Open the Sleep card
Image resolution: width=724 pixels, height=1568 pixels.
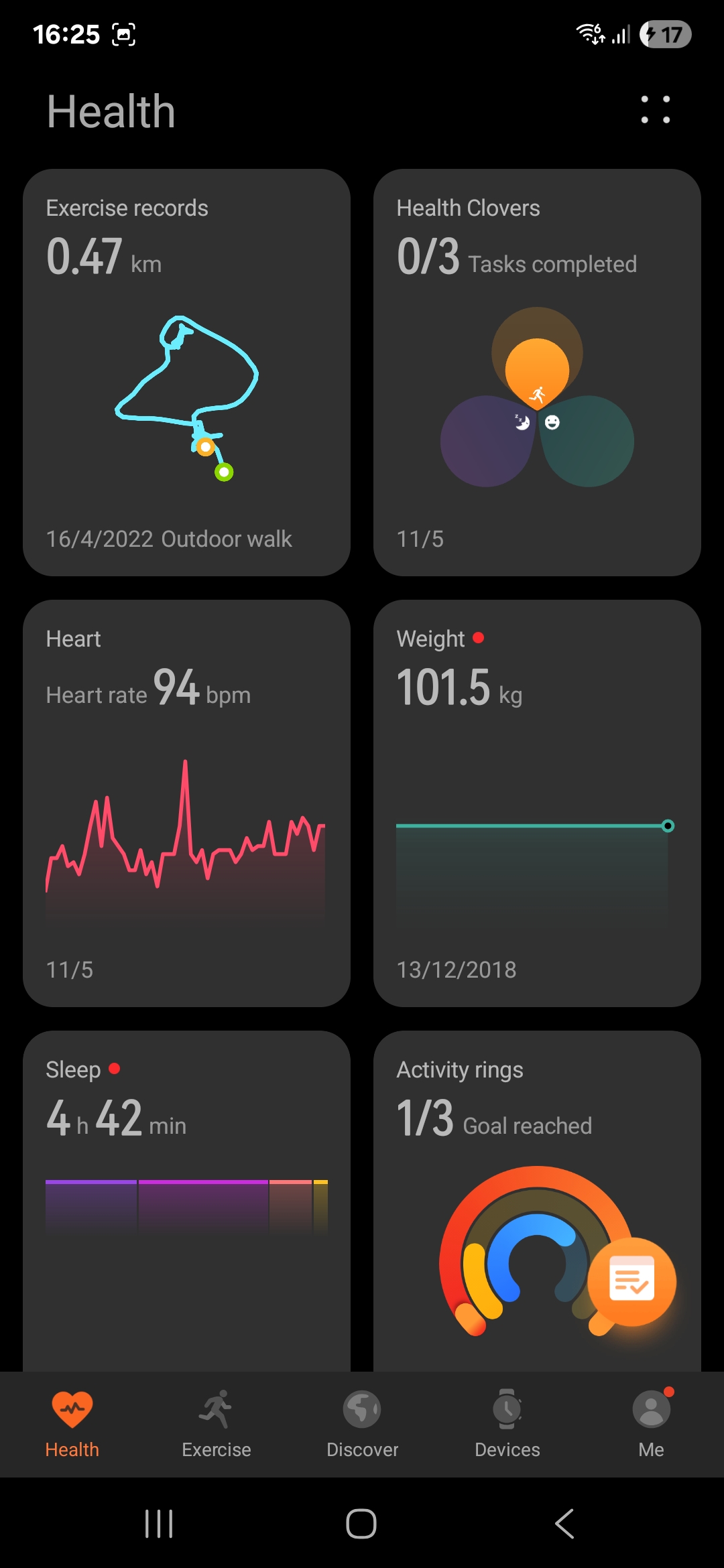(186, 1201)
